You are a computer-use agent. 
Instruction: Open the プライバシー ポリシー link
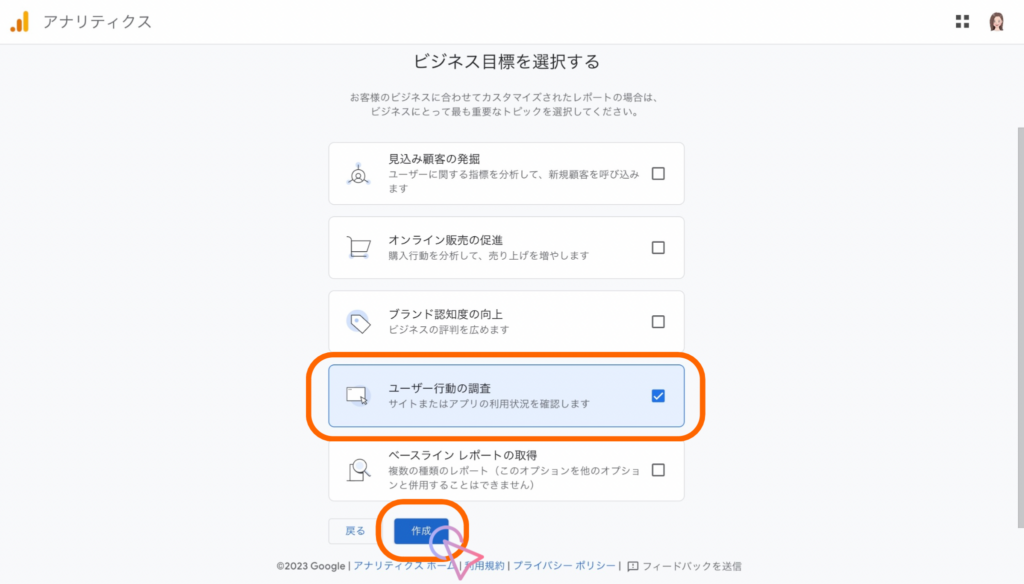(564, 566)
